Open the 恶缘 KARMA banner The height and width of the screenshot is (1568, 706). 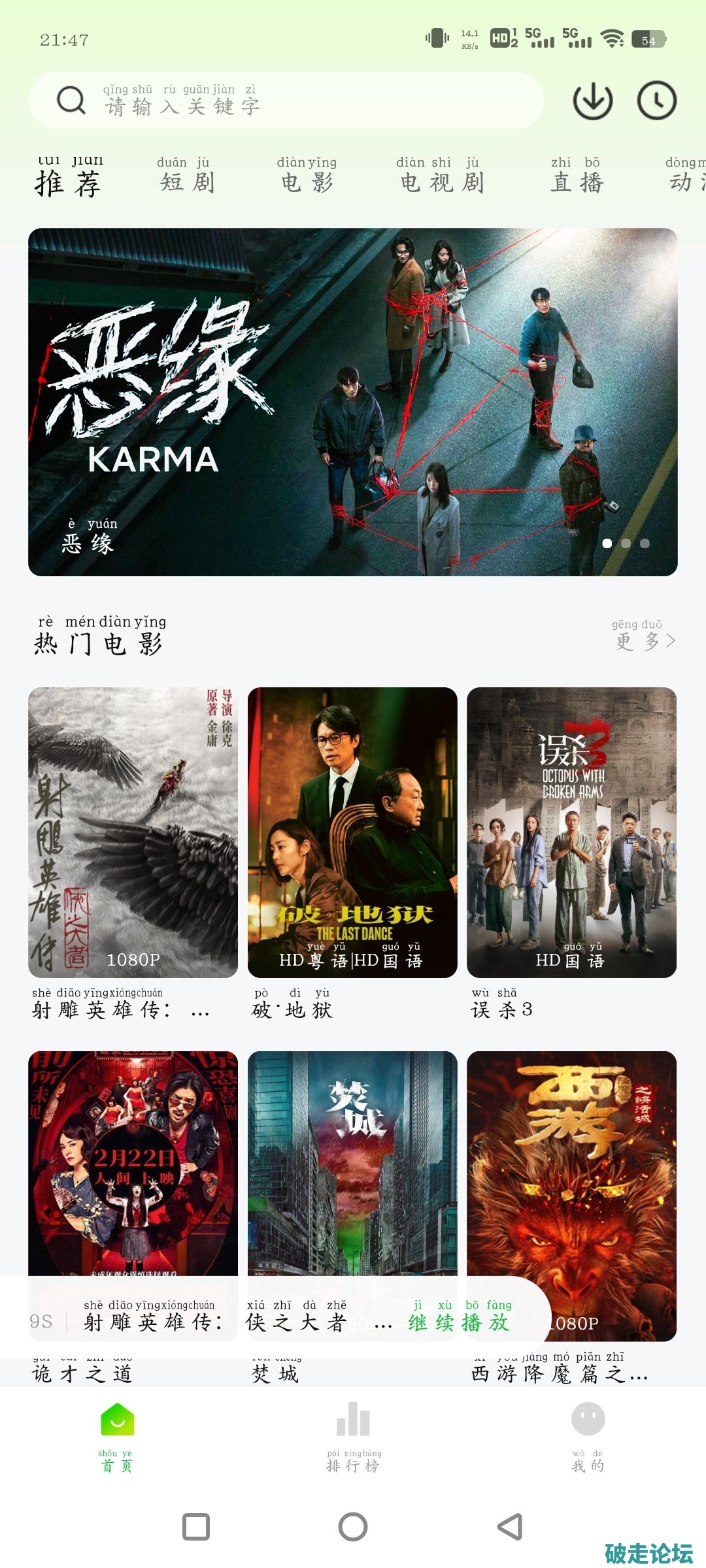pyautogui.click(x=352, y=401)
